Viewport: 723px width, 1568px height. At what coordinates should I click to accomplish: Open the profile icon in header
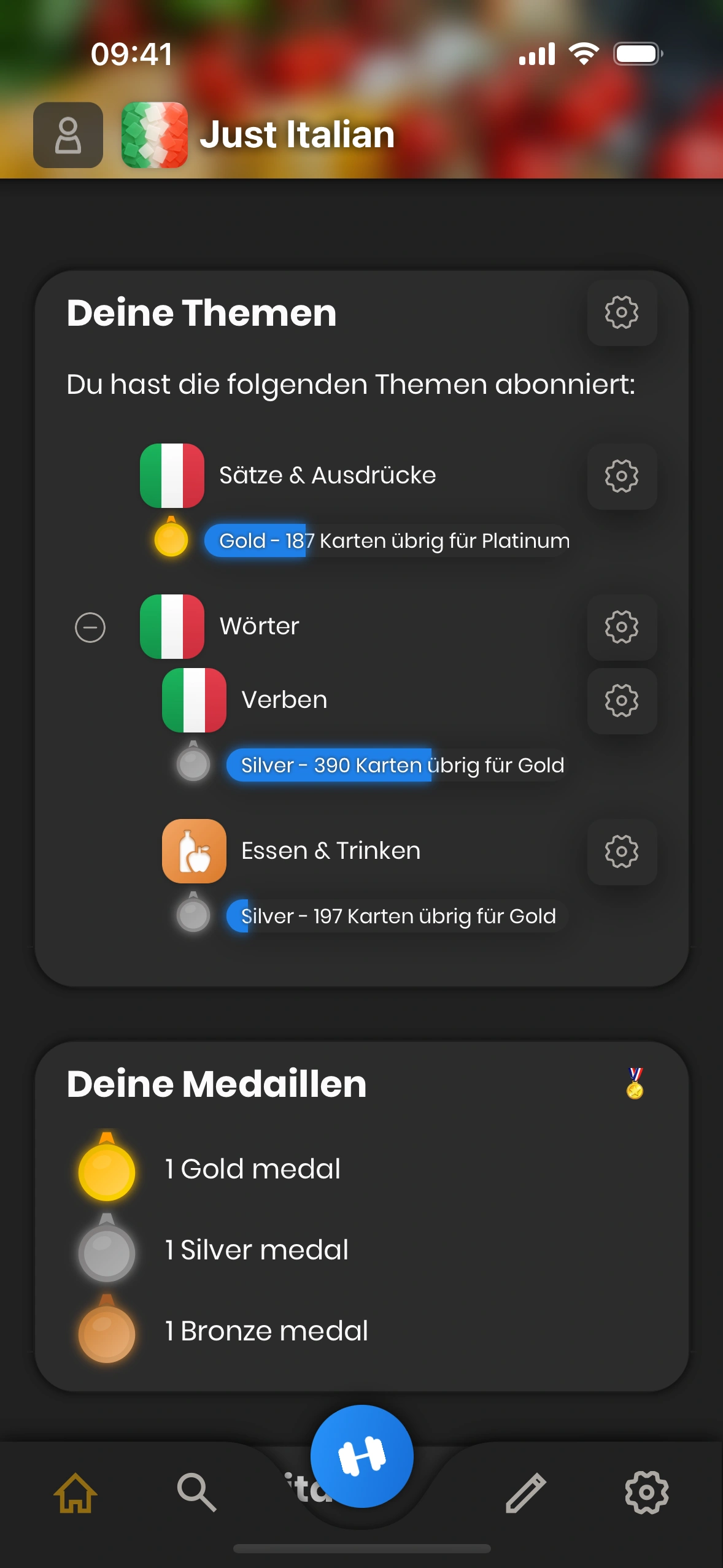(x=68, y=135)
